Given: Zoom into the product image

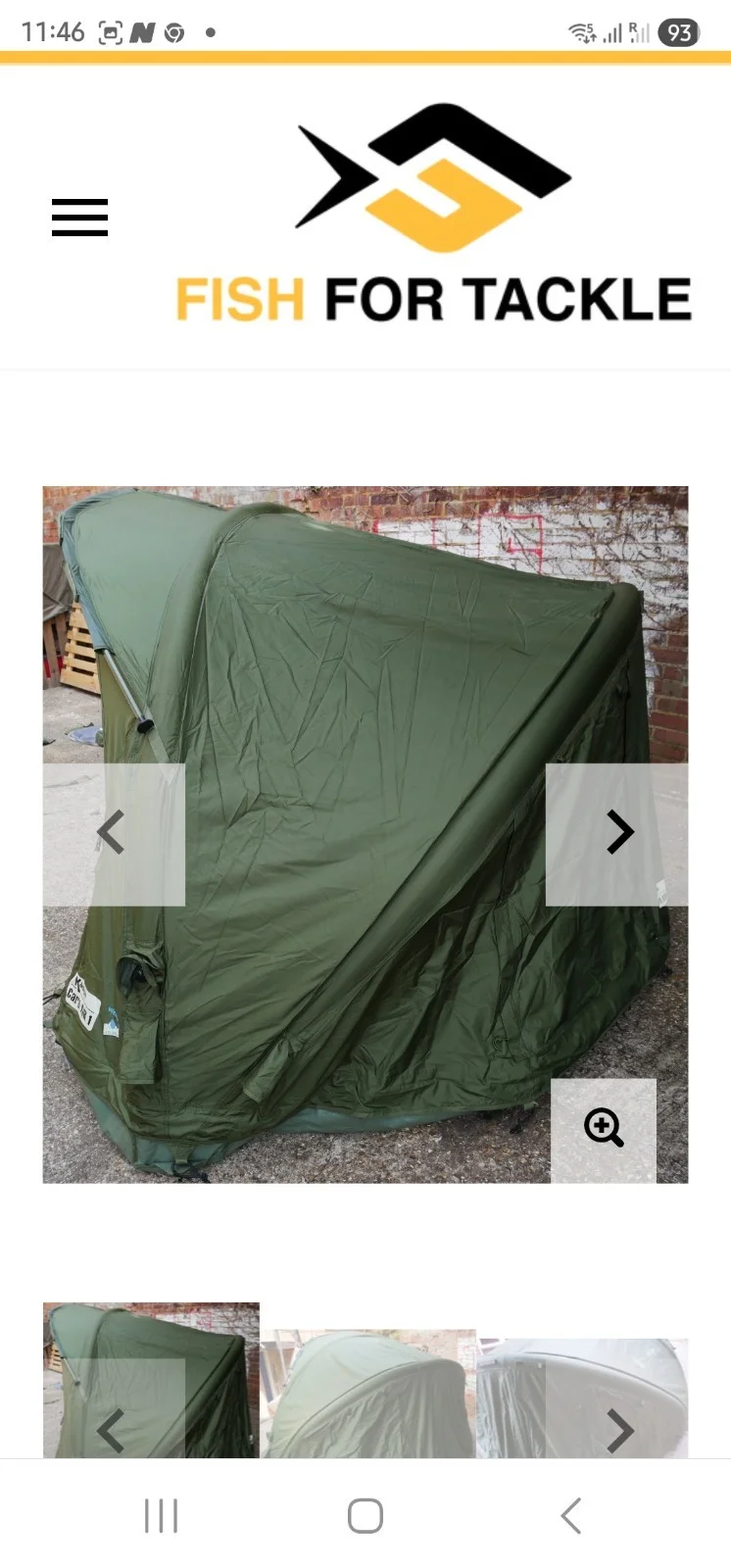Looking at the screenshot, I should (604, 1129).
